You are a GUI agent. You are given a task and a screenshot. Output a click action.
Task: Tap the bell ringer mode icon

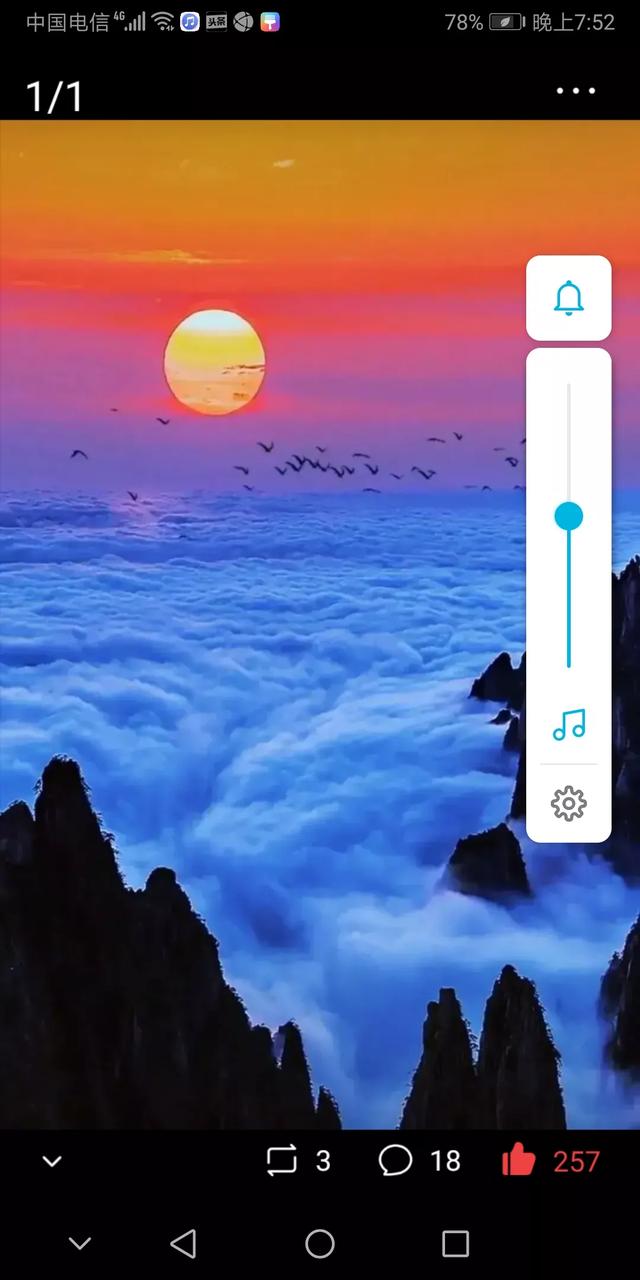[569, 298]
